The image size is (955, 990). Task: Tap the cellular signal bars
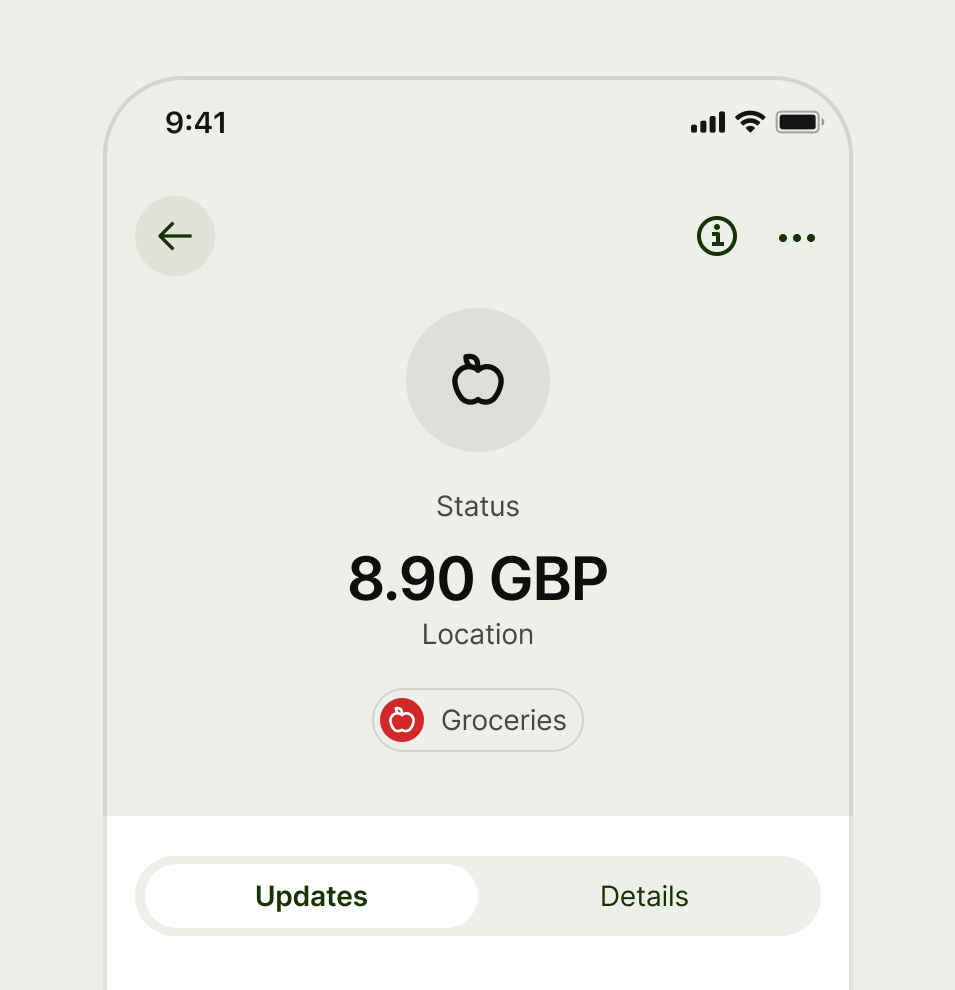pyautogui.click(x=706, y=122)
